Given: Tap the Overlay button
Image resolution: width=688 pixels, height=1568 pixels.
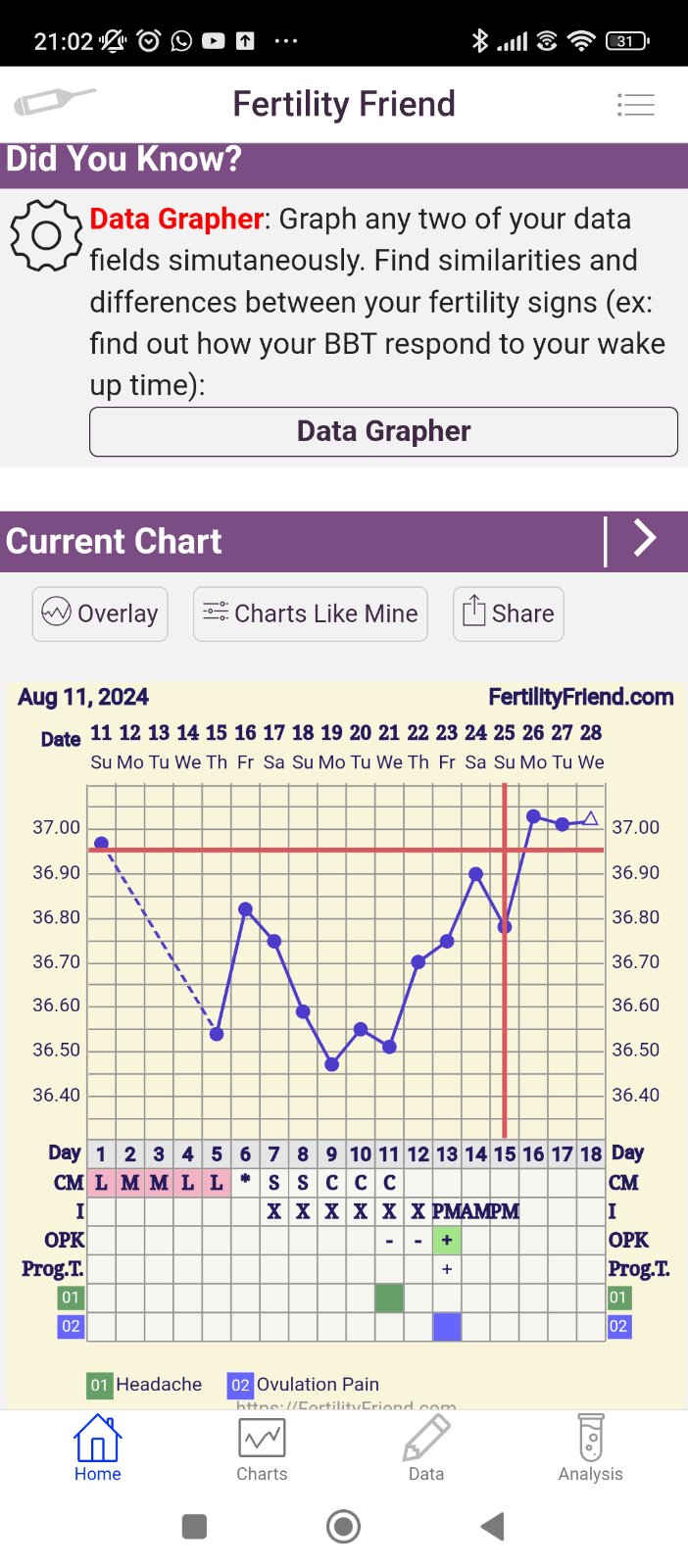Looking at the screenshot, I should 100,613.
